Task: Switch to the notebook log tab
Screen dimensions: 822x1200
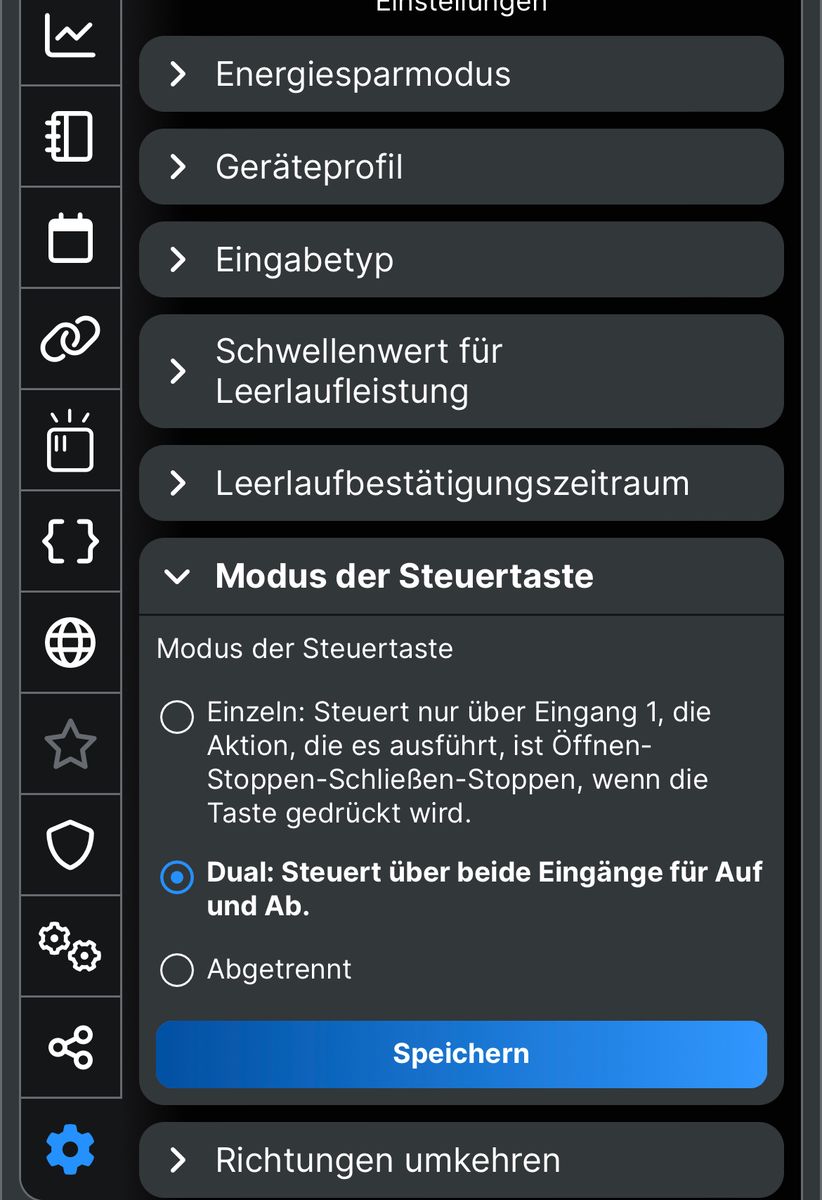Action: [70, 137]
